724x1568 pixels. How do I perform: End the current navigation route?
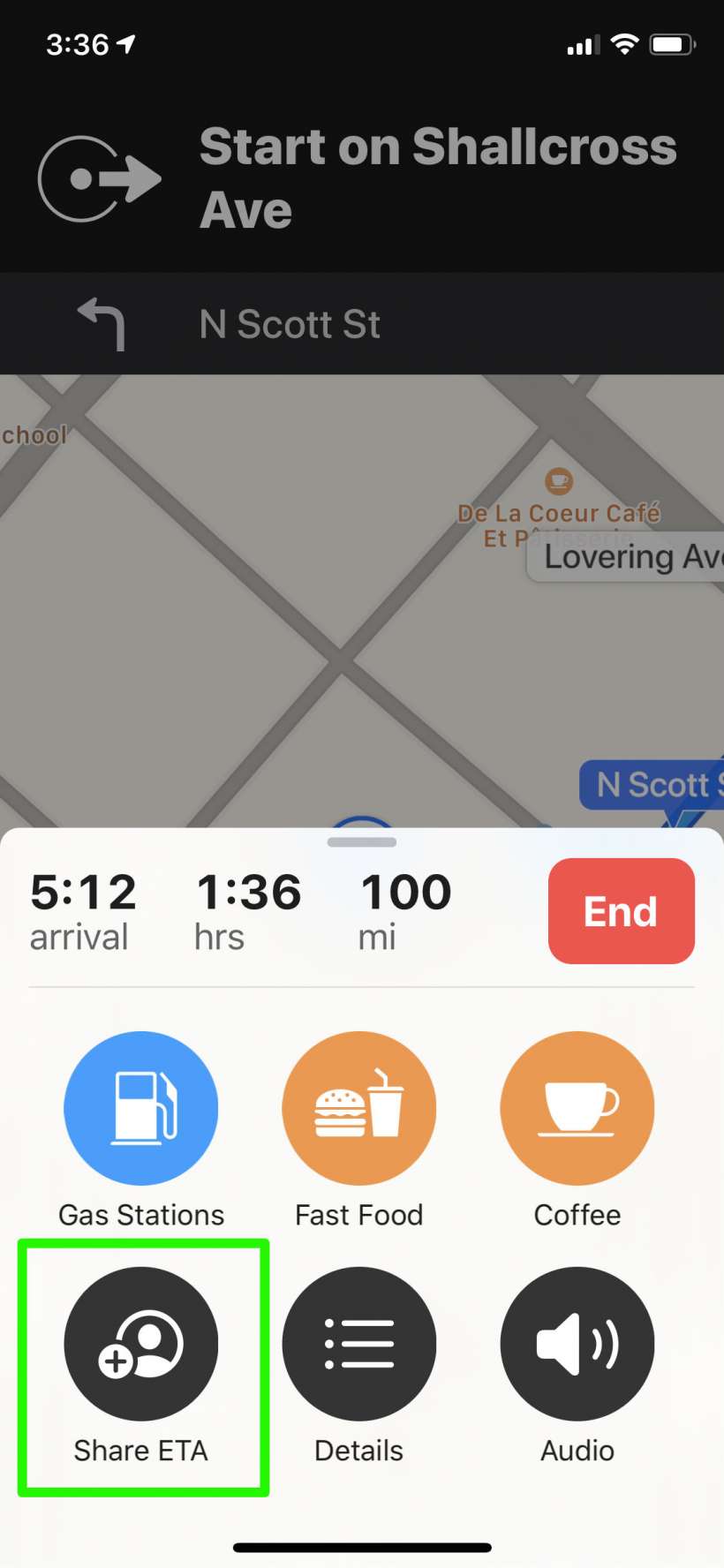pyautogui.click(x=621, y=910)
